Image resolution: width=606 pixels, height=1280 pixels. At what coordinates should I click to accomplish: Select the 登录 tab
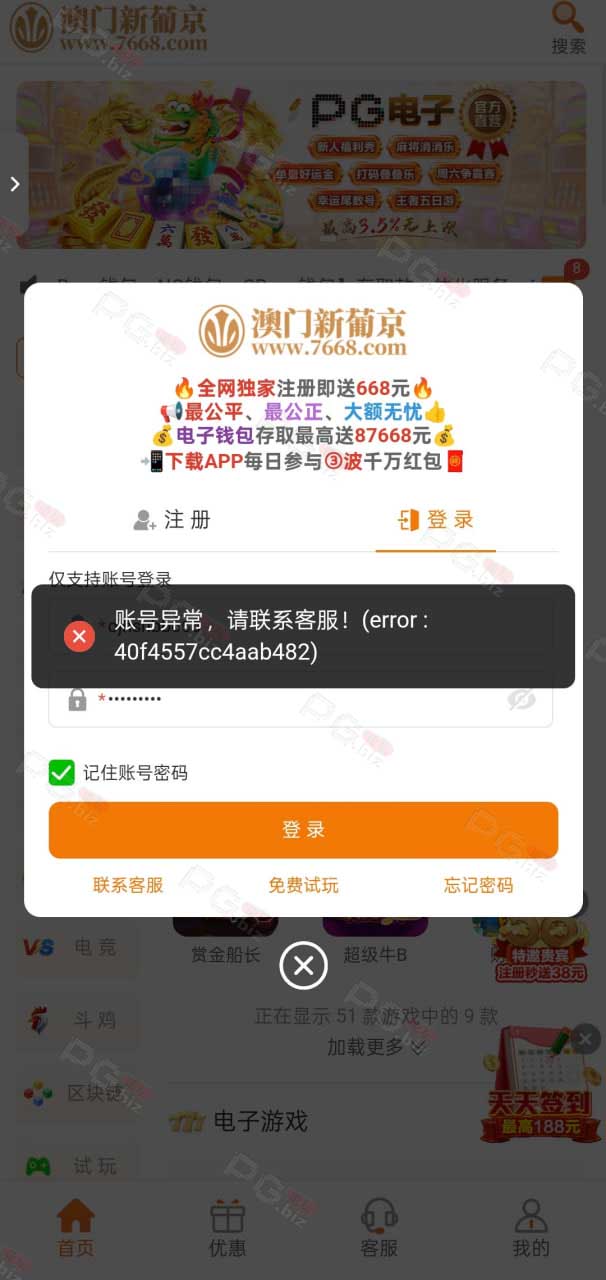(x=436, y=520)
